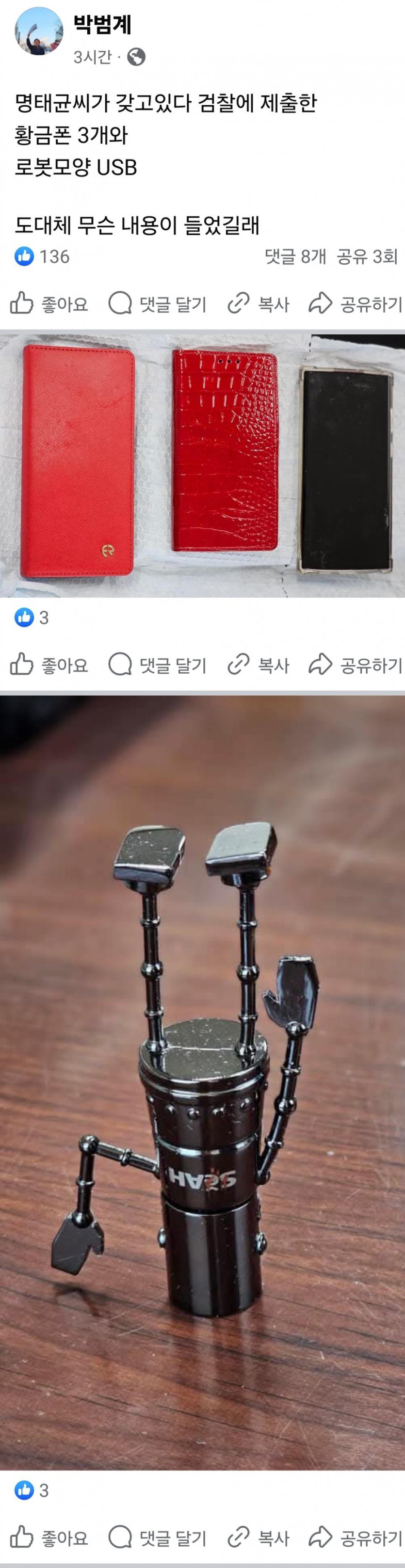The height and width of the screenshot is (1568, 405).
Task: Like the main post about 황금폰
Action: 49,303
